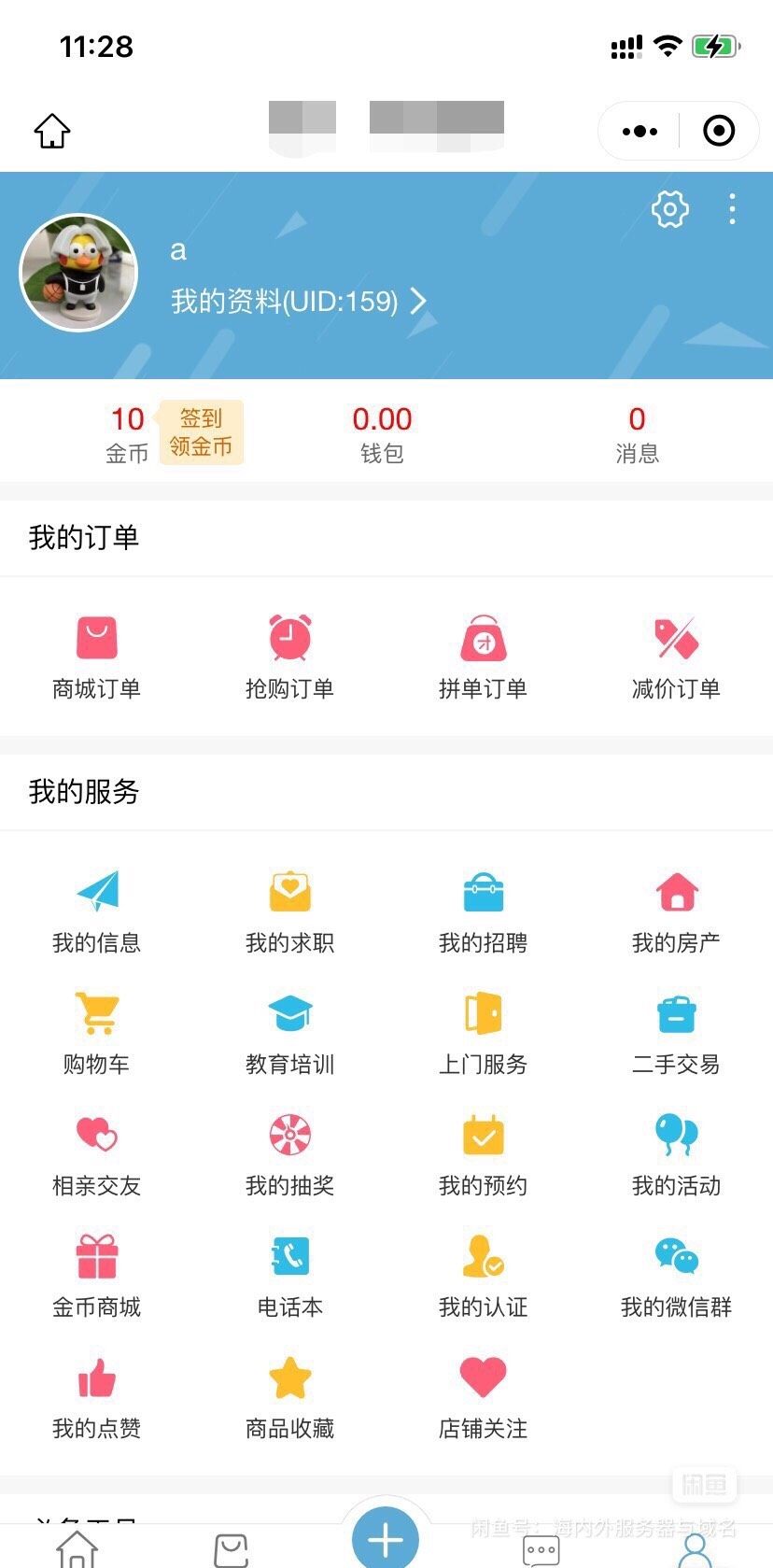
Task: Select 二手交易
Action: coord(676,1033)
